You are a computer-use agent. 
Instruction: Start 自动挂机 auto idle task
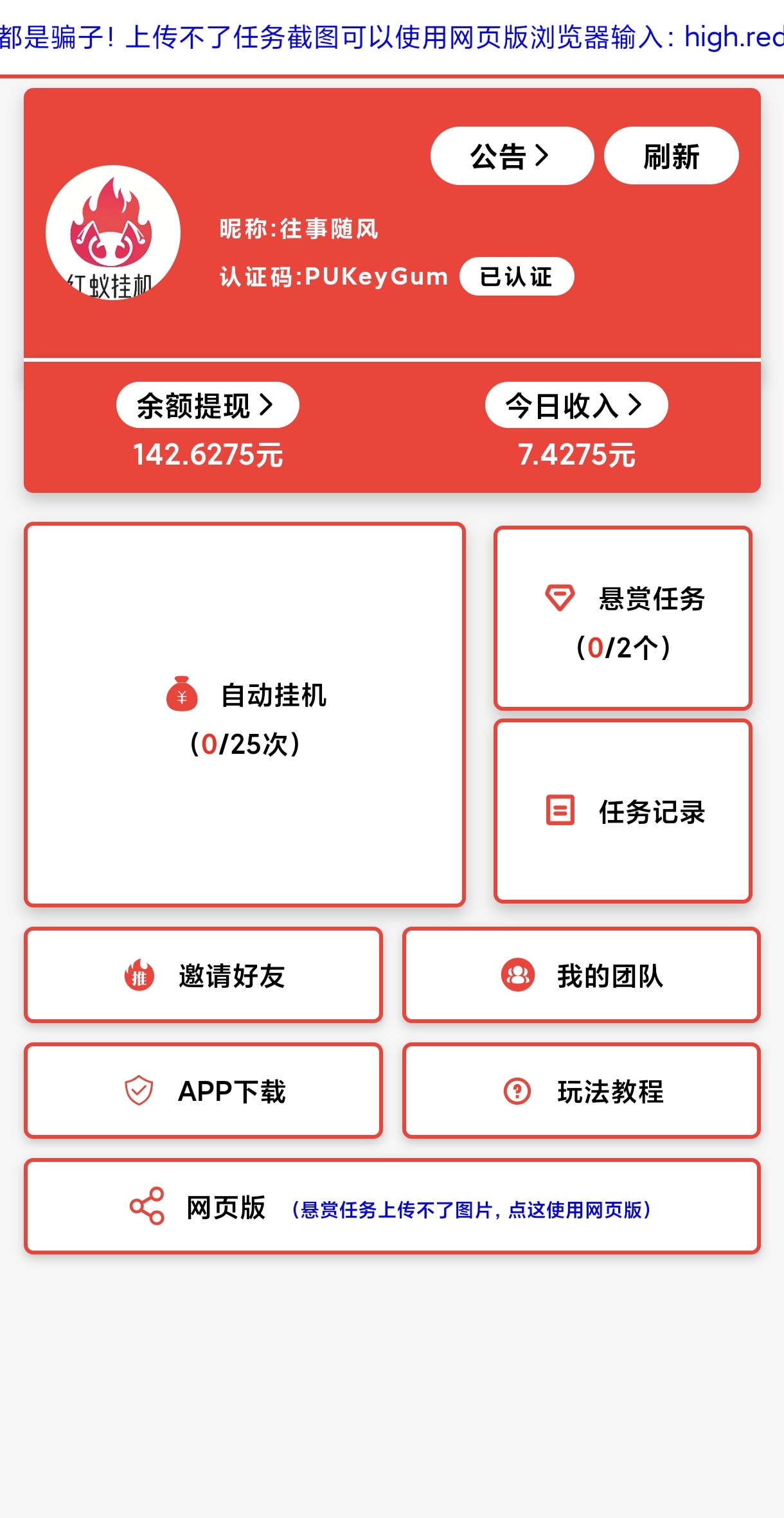245,715
